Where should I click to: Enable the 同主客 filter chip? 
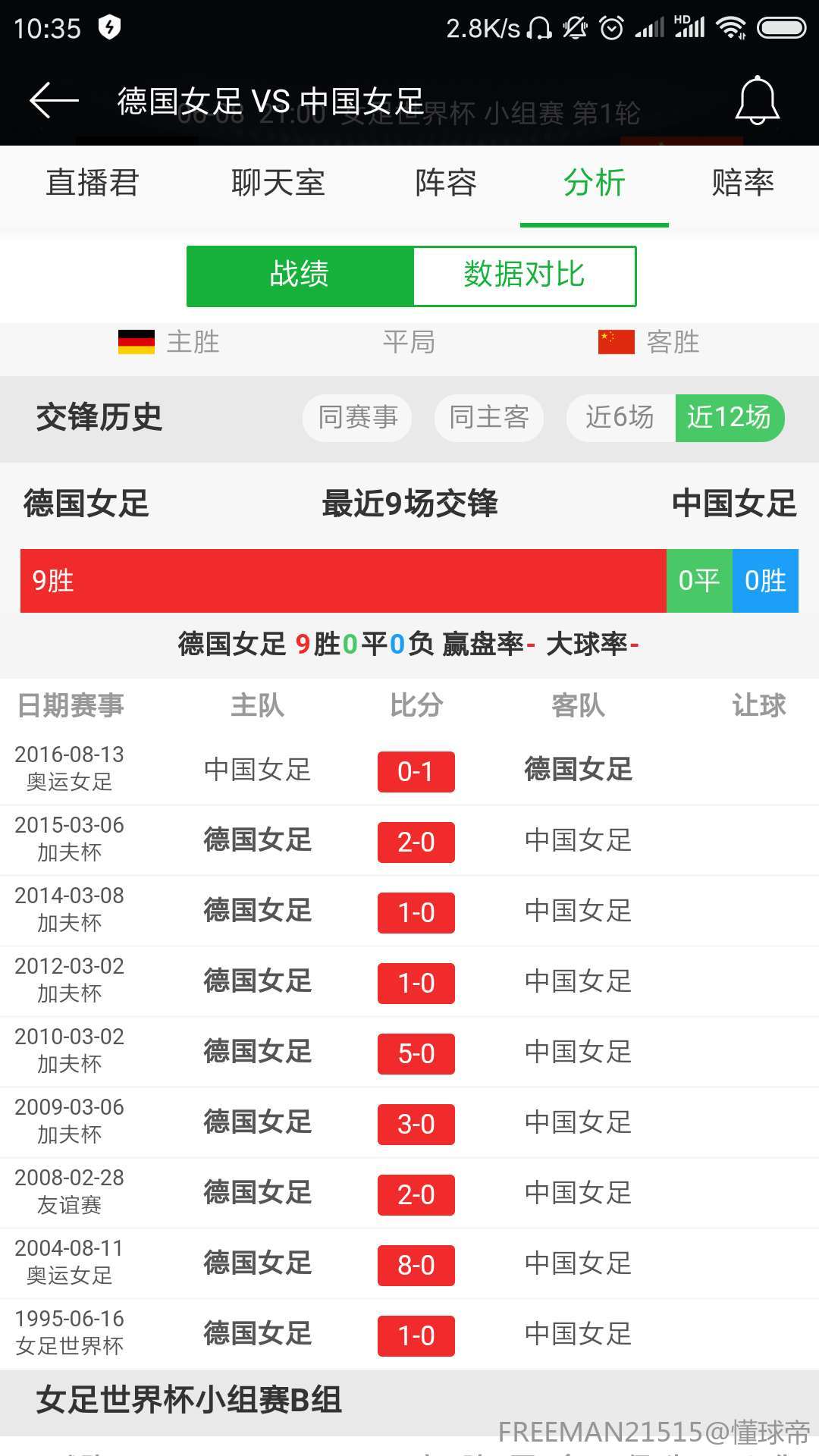[489, 418]
